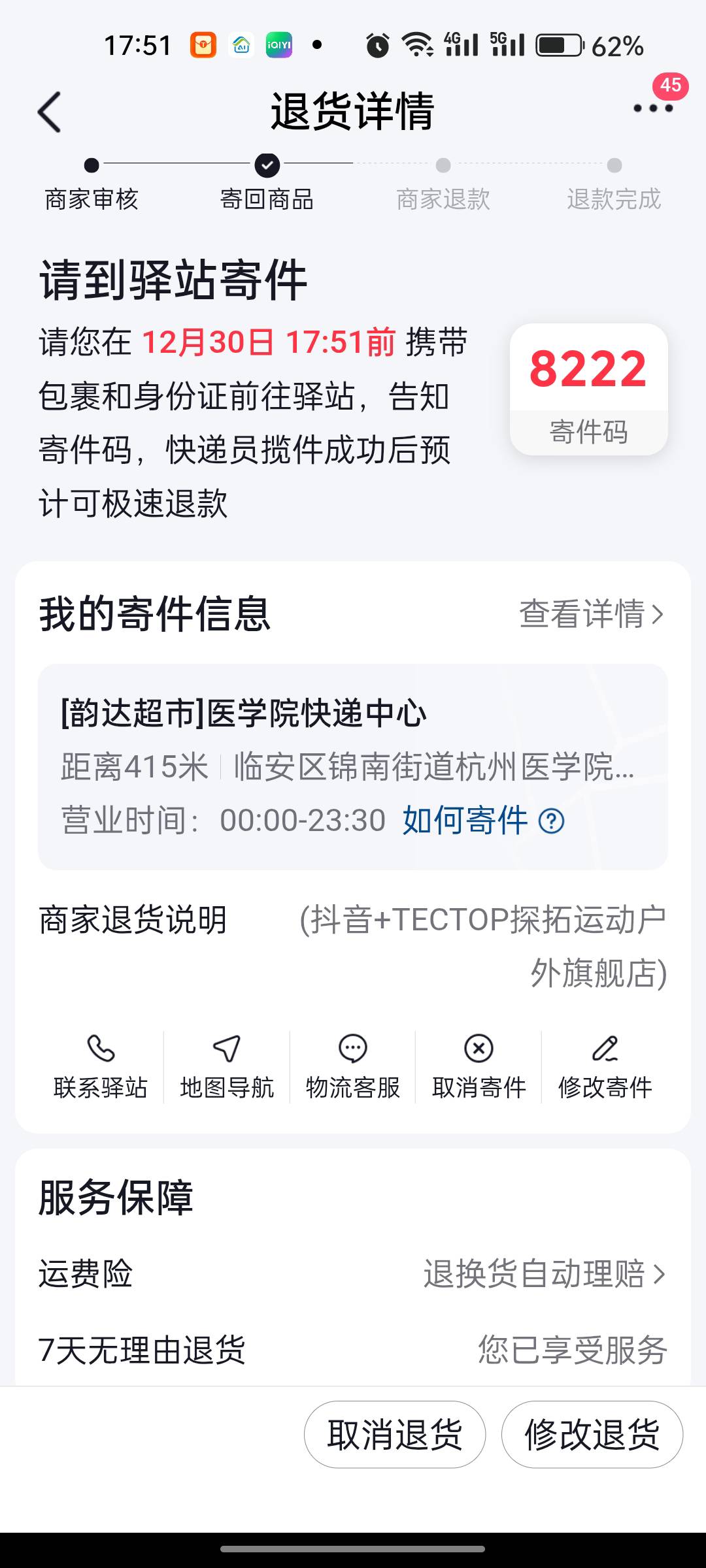
Task: Go back from 退货详情 page
Action: pos(50,112)
